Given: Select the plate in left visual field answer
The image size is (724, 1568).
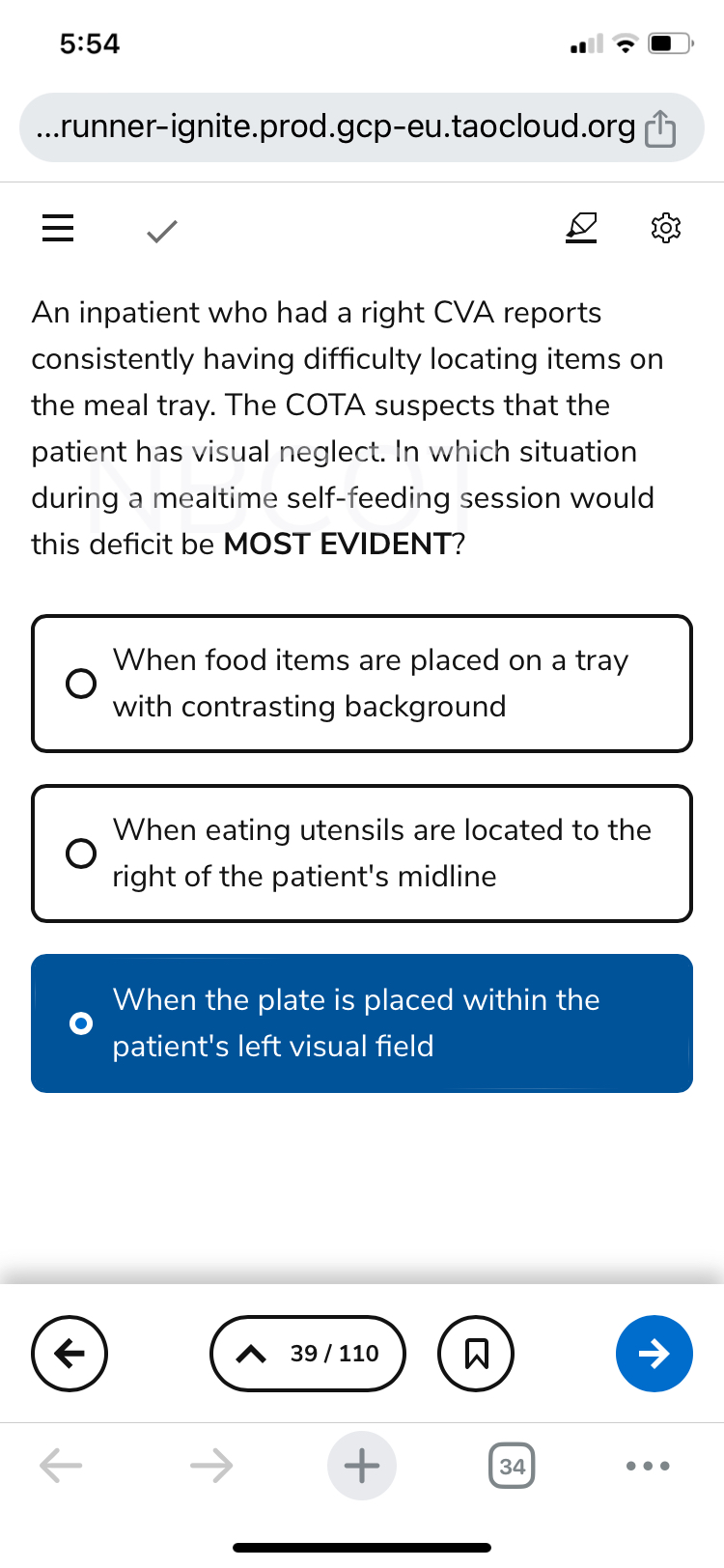Looking at the screenshot, I should (362, 1023).
